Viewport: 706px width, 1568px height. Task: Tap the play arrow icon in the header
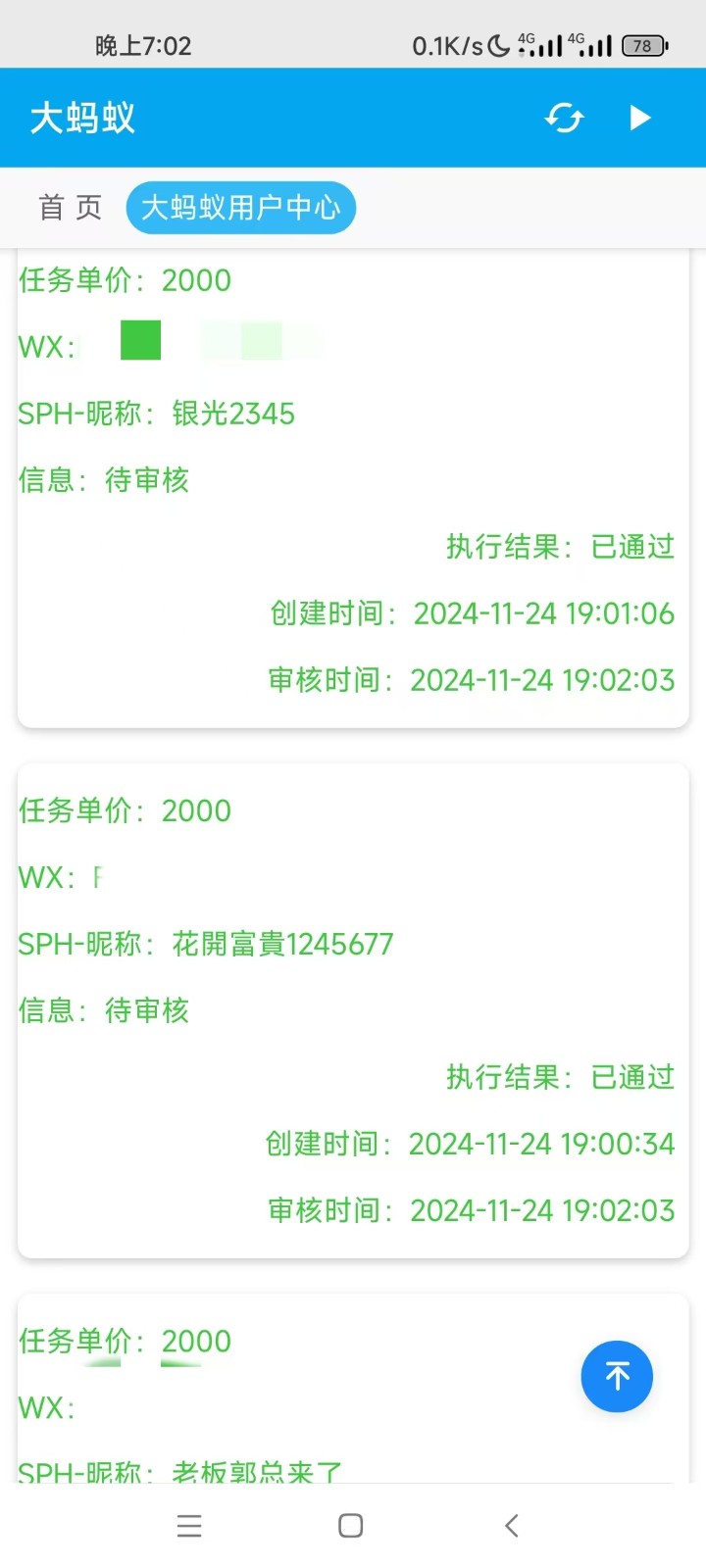pos(639,118)
